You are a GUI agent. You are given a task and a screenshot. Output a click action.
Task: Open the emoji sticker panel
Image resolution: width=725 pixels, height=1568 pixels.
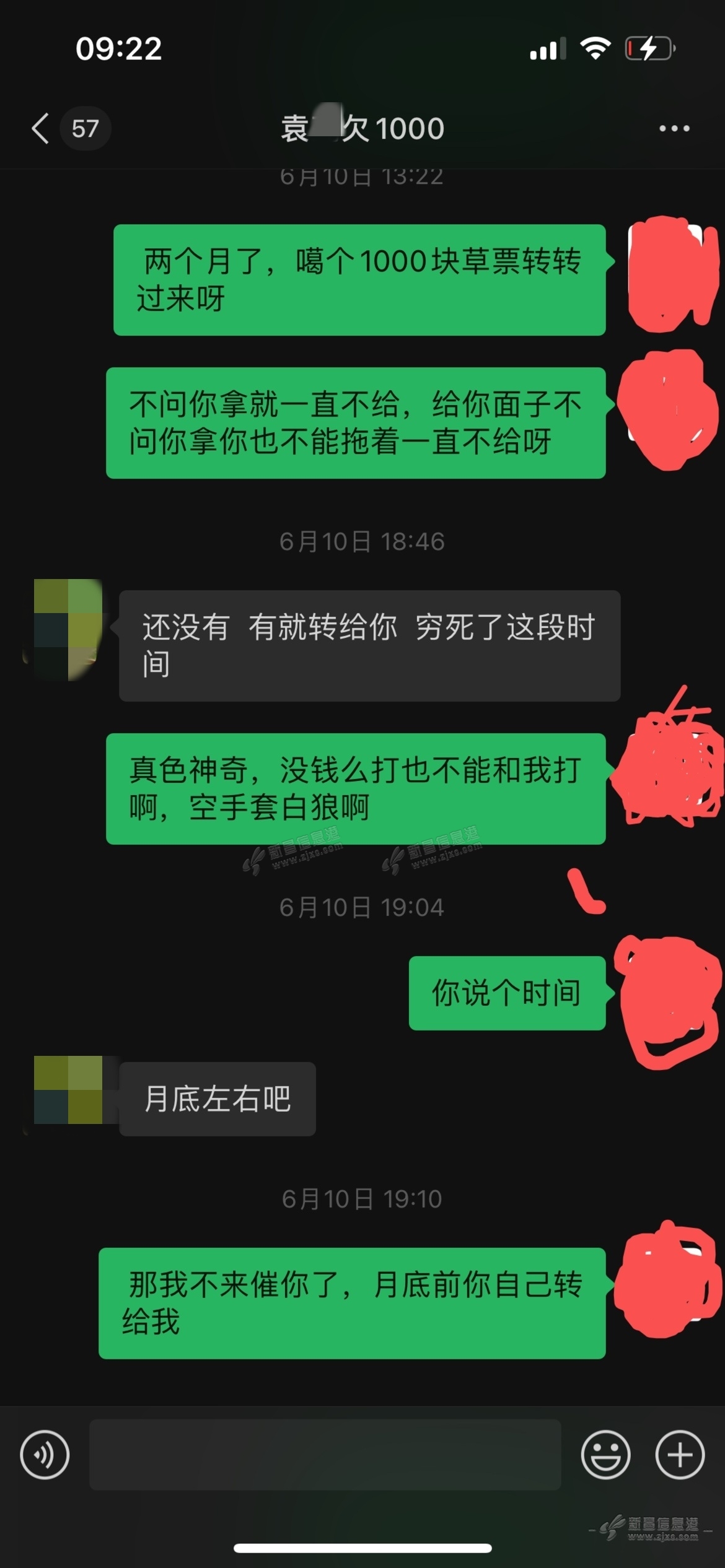[x=605, y=1455]
